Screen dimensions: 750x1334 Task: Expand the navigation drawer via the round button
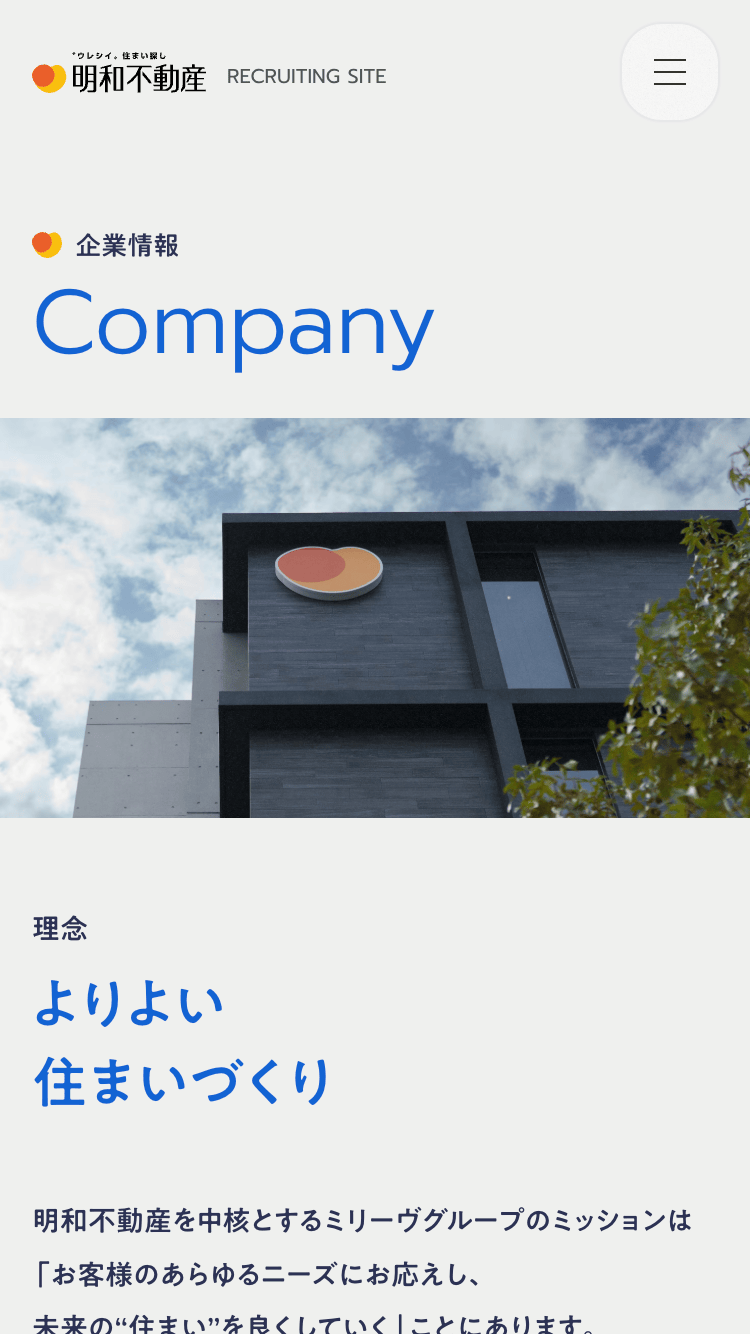[669, 71]
